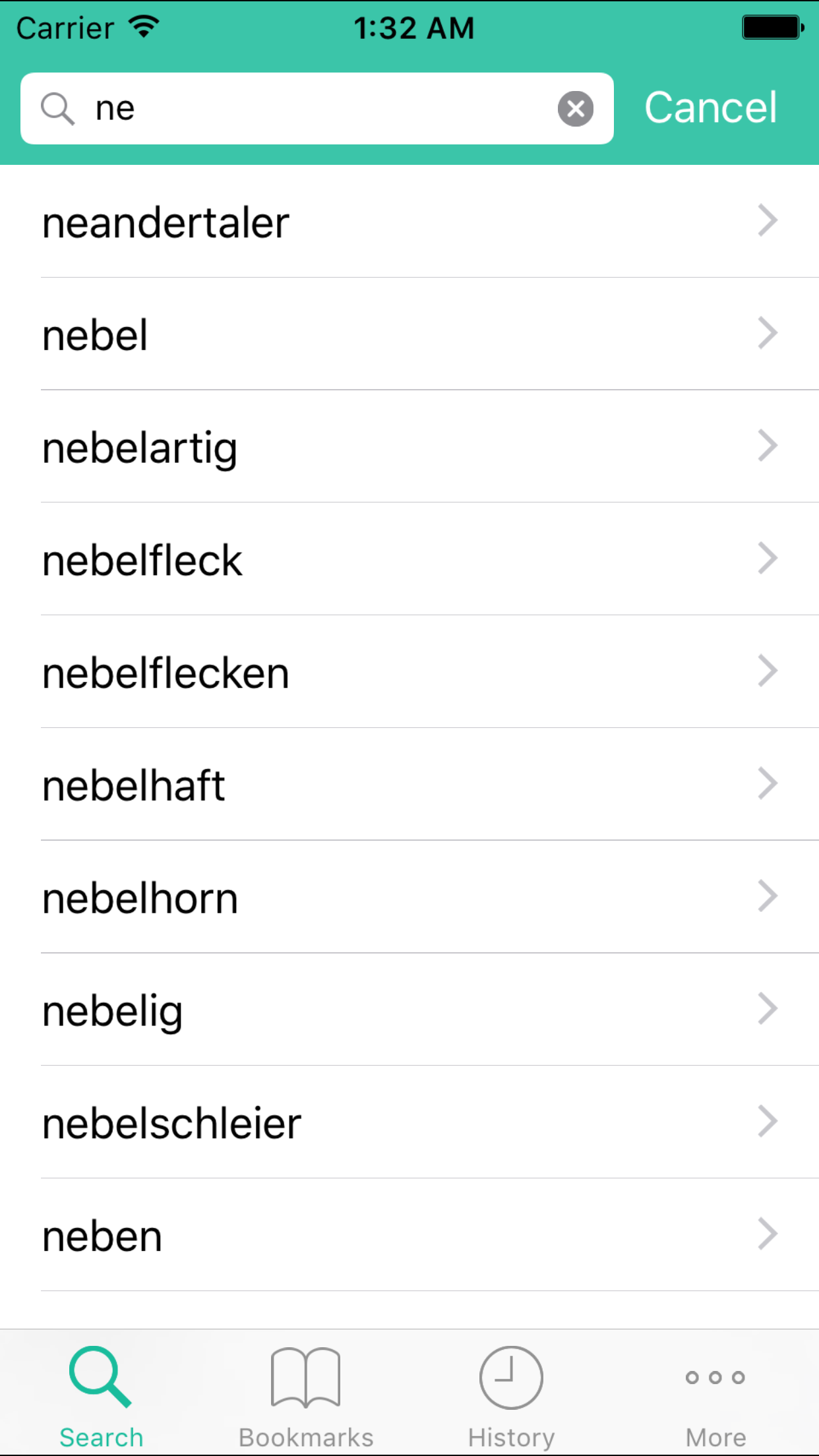View the nebelhorn entry

point(409,897)
